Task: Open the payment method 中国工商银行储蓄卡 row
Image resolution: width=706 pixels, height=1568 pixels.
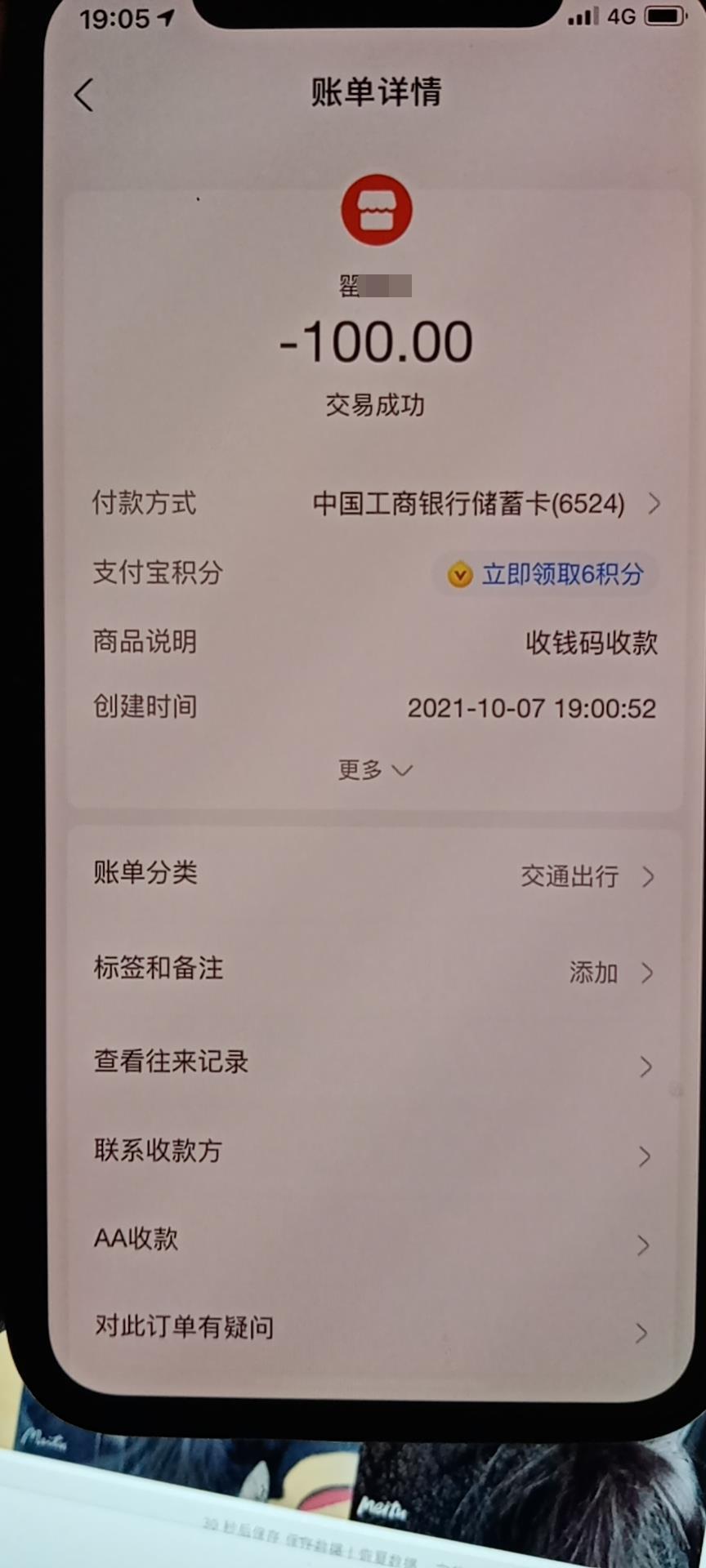Action: pyautogui.click(x=482, y=504)
